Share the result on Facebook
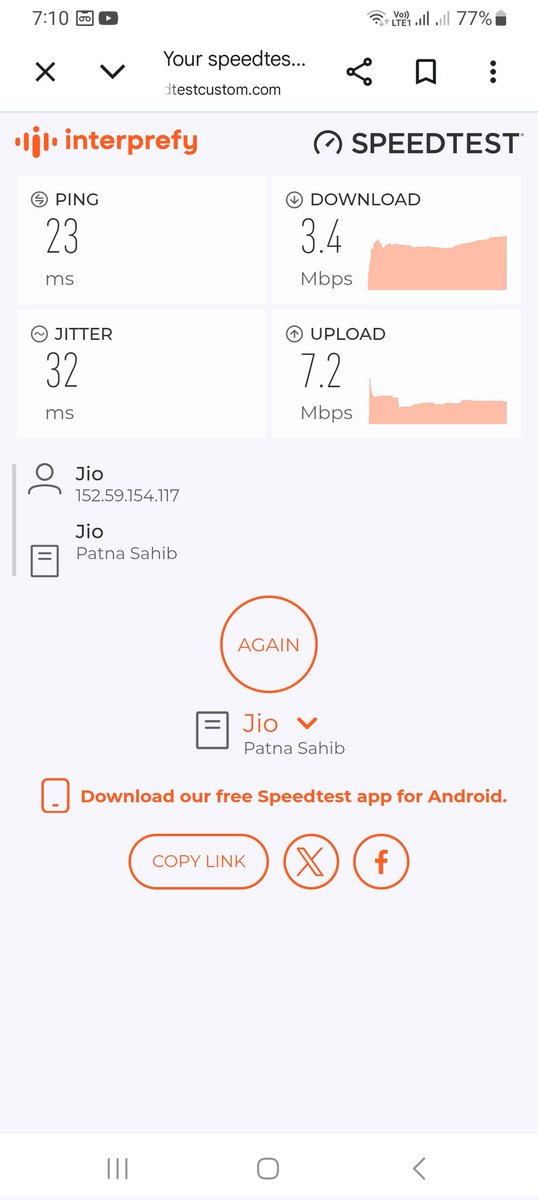 [x=381, y=861]
